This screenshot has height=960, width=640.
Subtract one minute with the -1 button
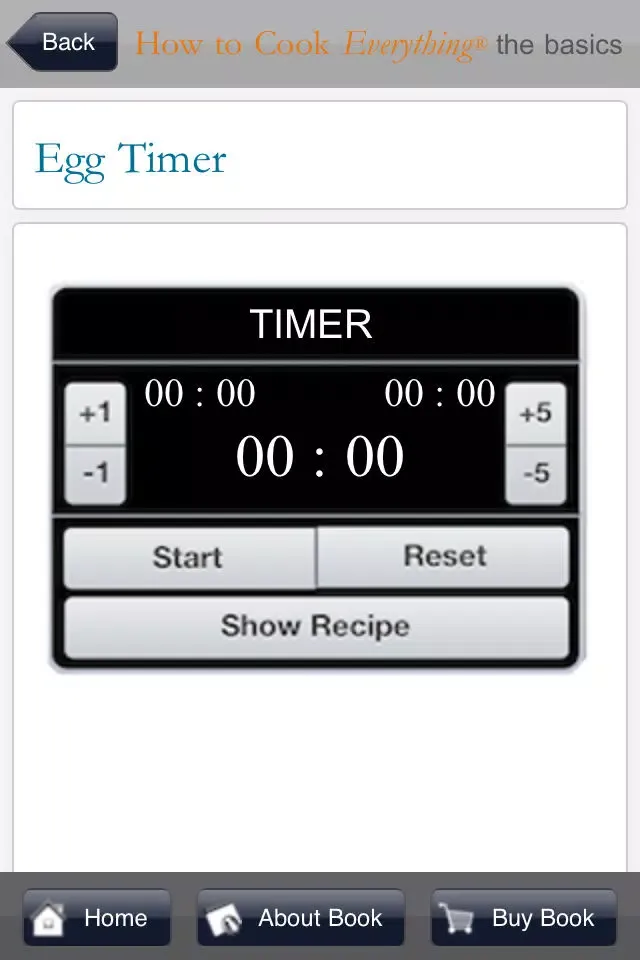coord(95,473)
